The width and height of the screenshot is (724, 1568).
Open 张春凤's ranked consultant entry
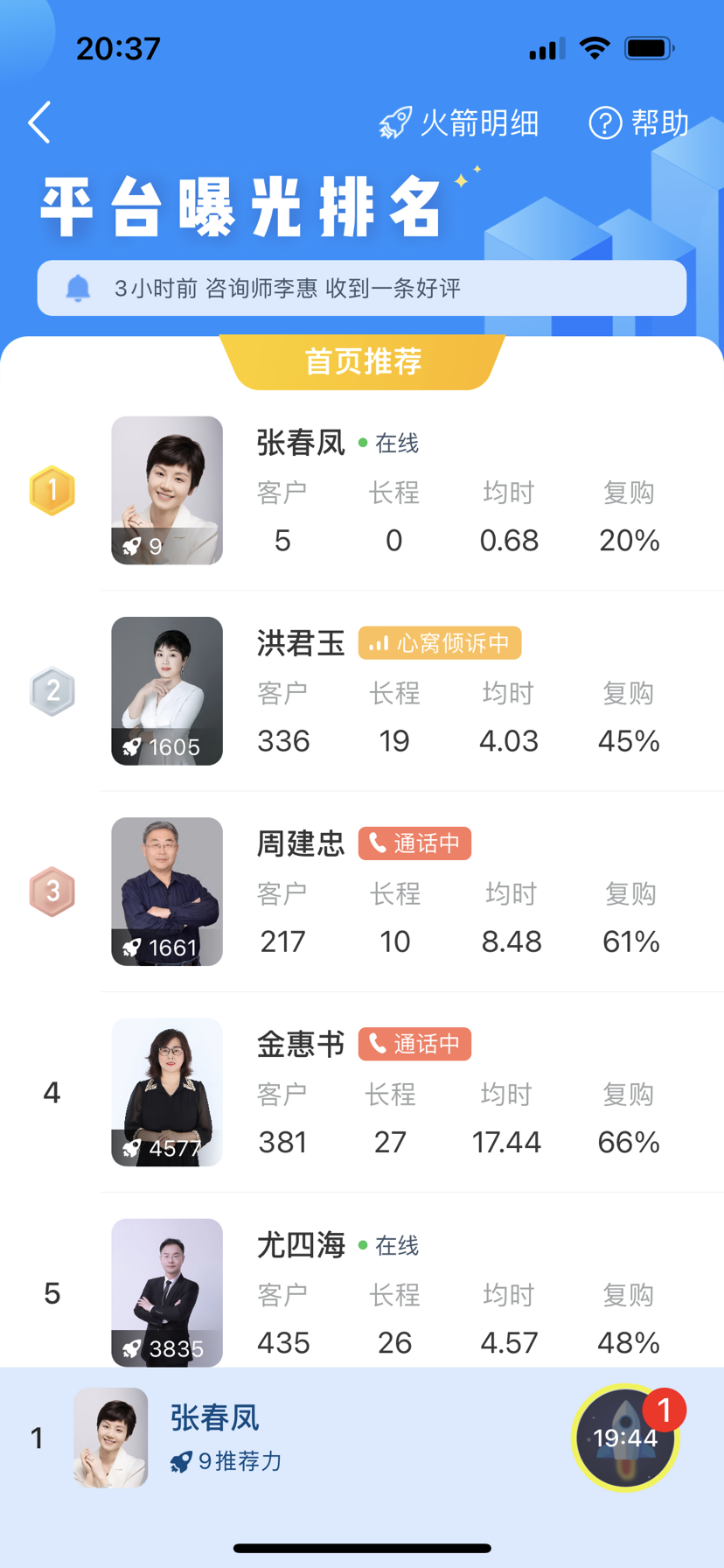(x=362, y=490)
